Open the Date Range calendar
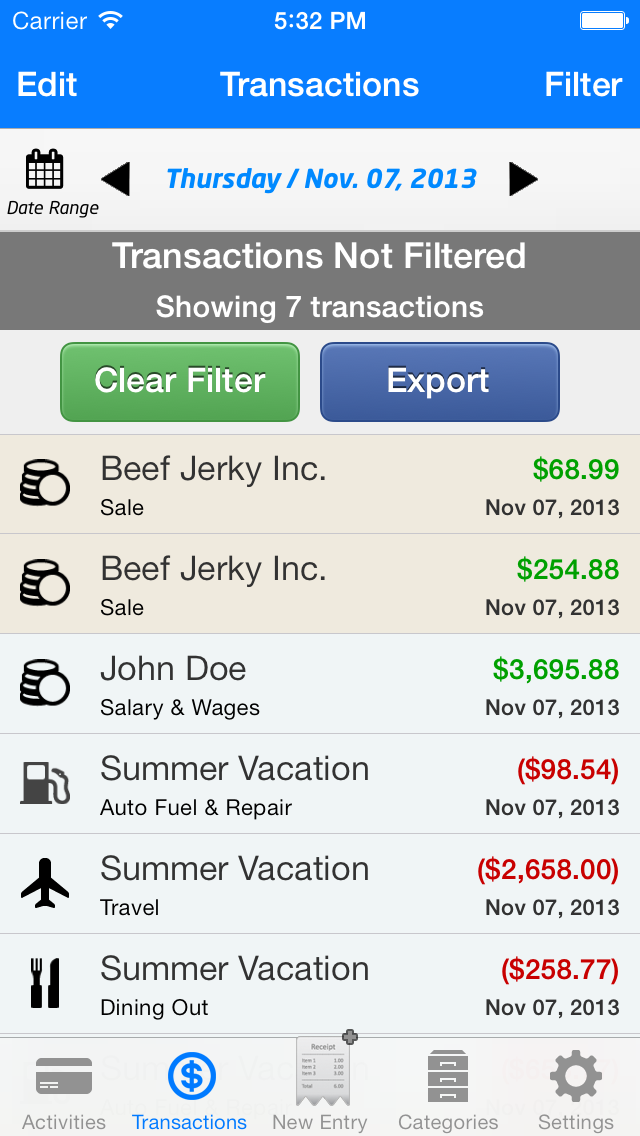 tap(52, 182)
